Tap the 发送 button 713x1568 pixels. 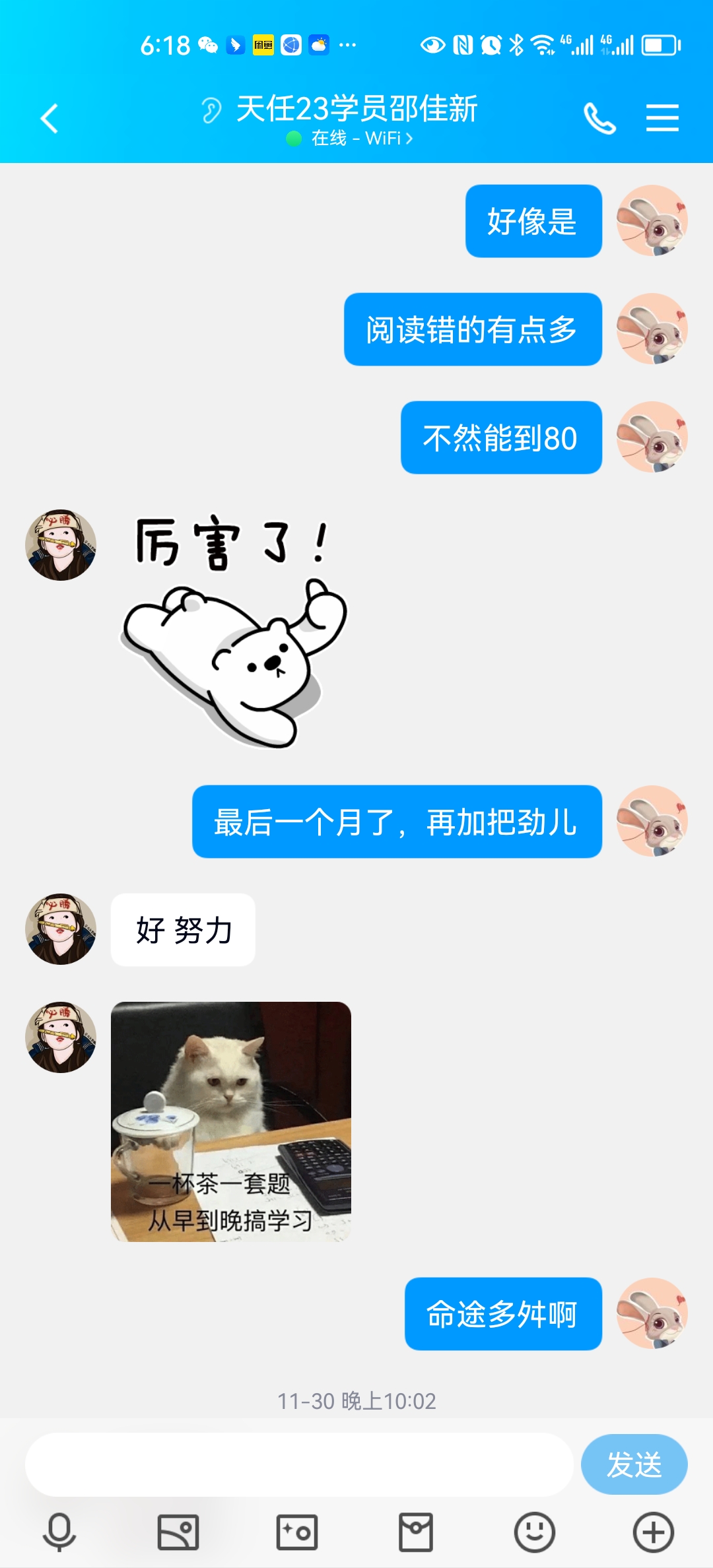pyautogui.click(x=634, y=1464)
